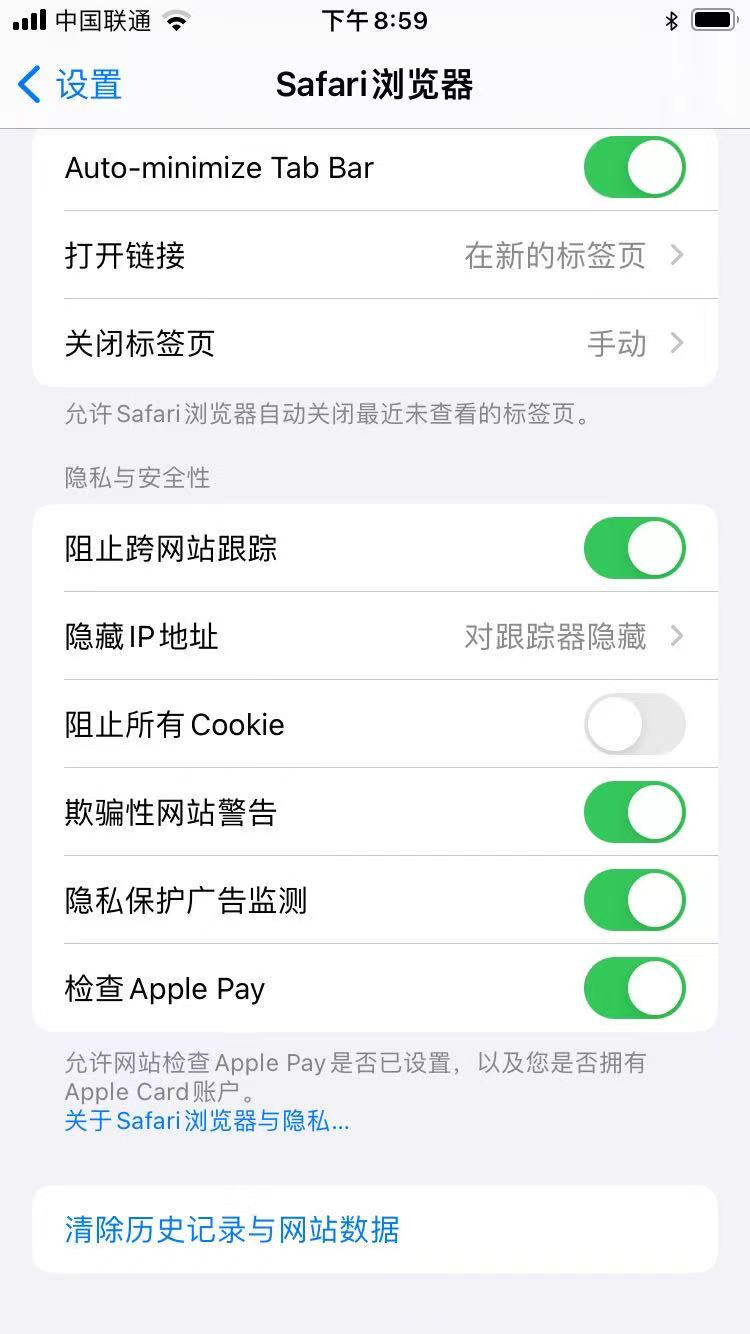This screenshot has width=750, height=1334.
Task: Tap the 下午8:59 clock display
Action: [x=375, y=20]
